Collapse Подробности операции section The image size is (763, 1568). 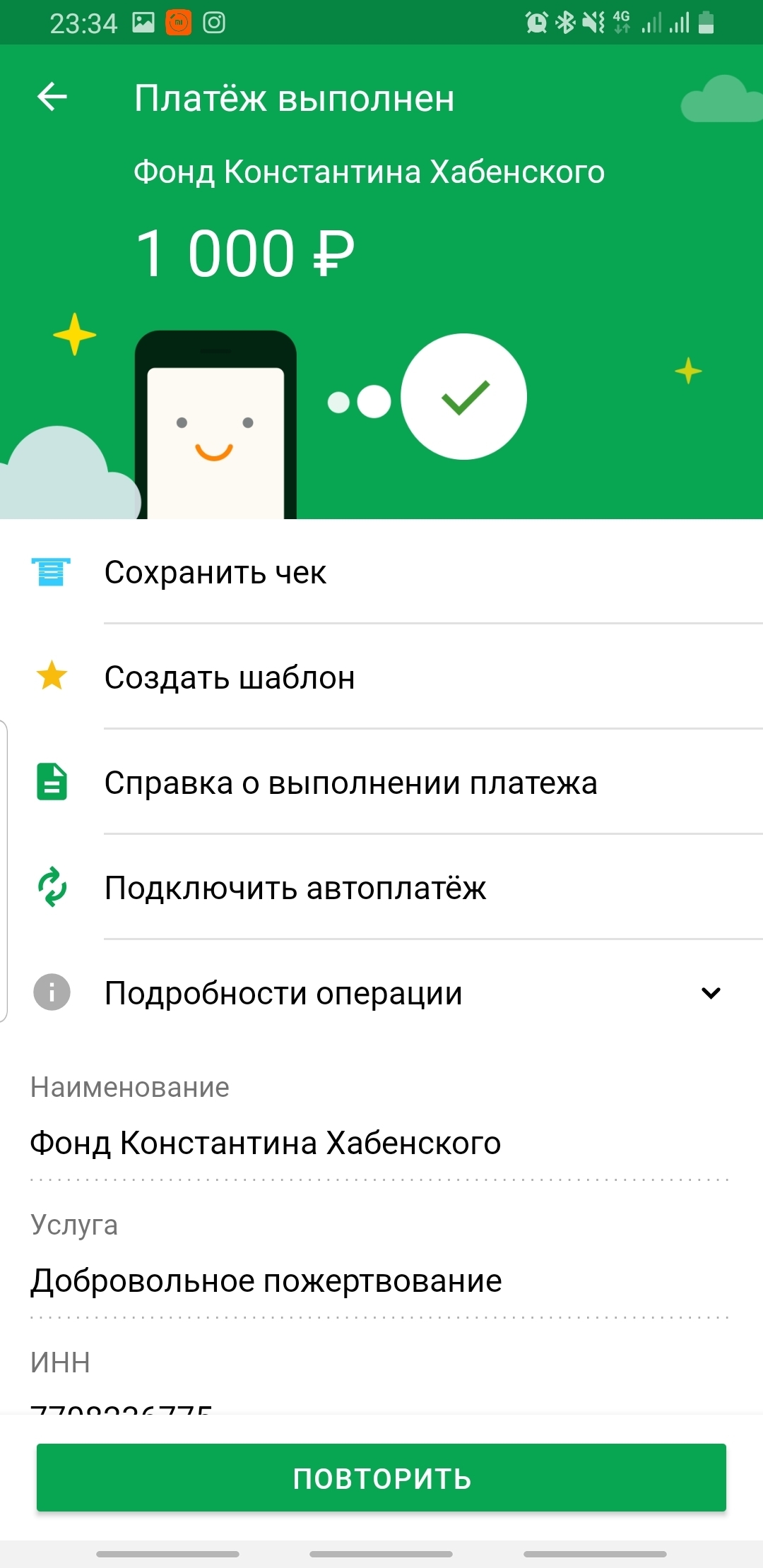pos(710,993)
